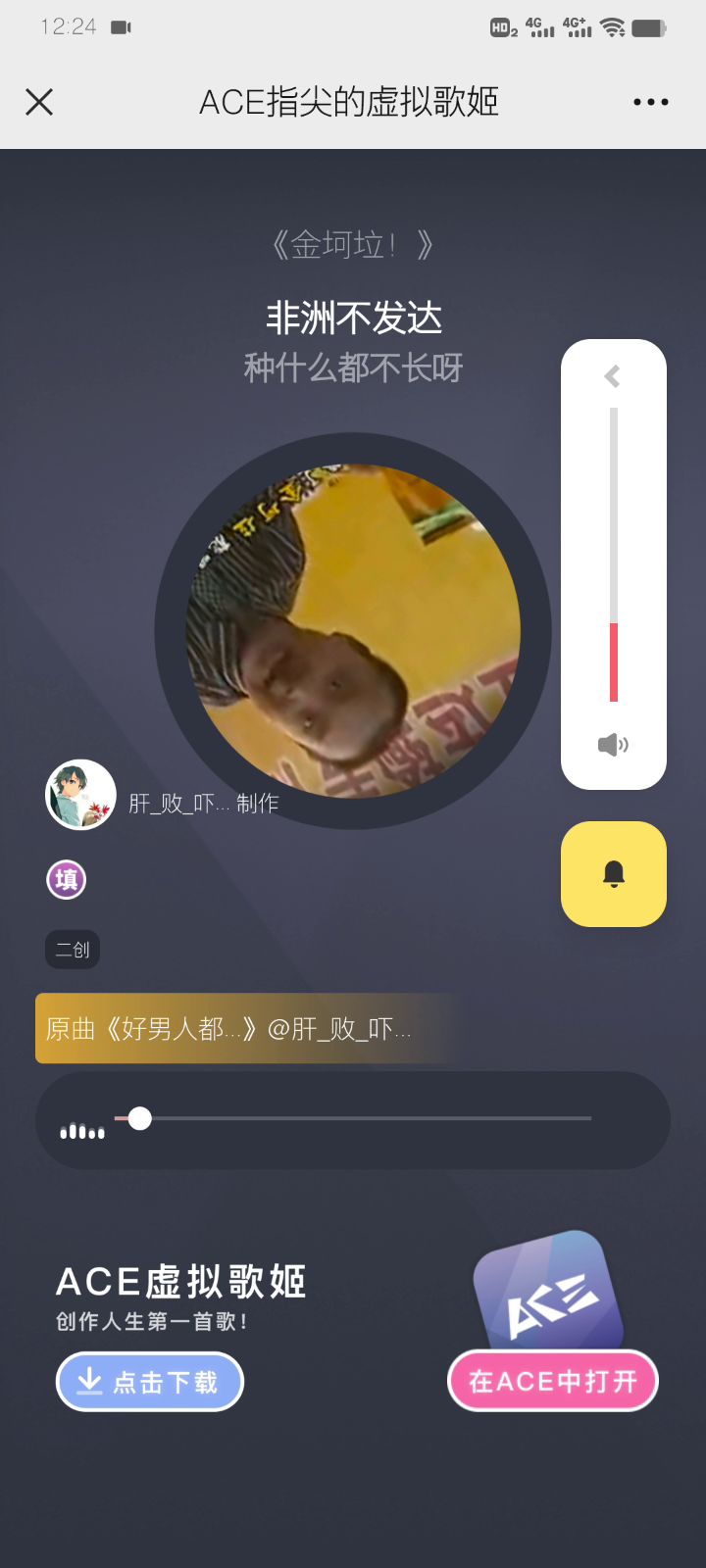Tap the circular song cover image
Image resolution: width=706 pixels, height=1568 pixels.
click(353, 631)
